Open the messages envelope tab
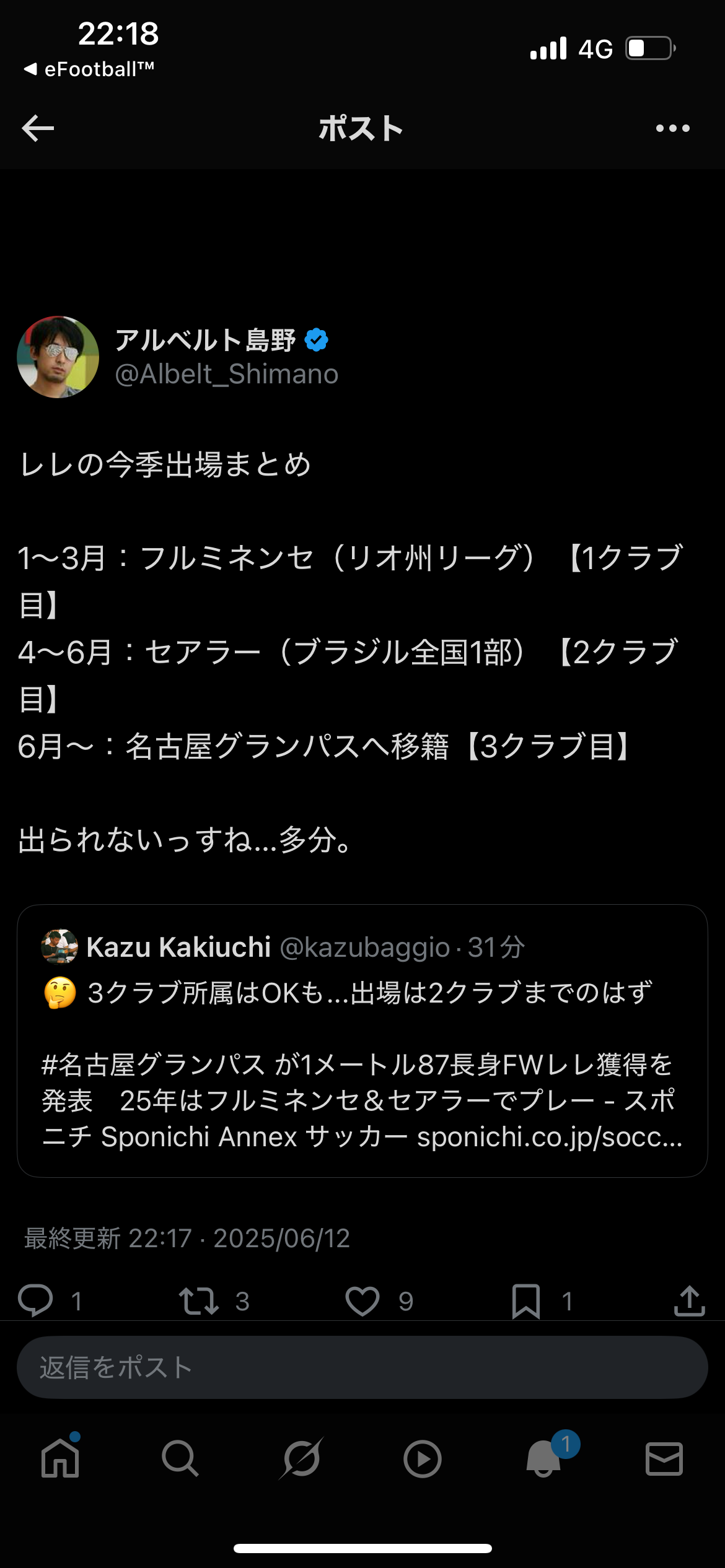 pos(664,1459)
